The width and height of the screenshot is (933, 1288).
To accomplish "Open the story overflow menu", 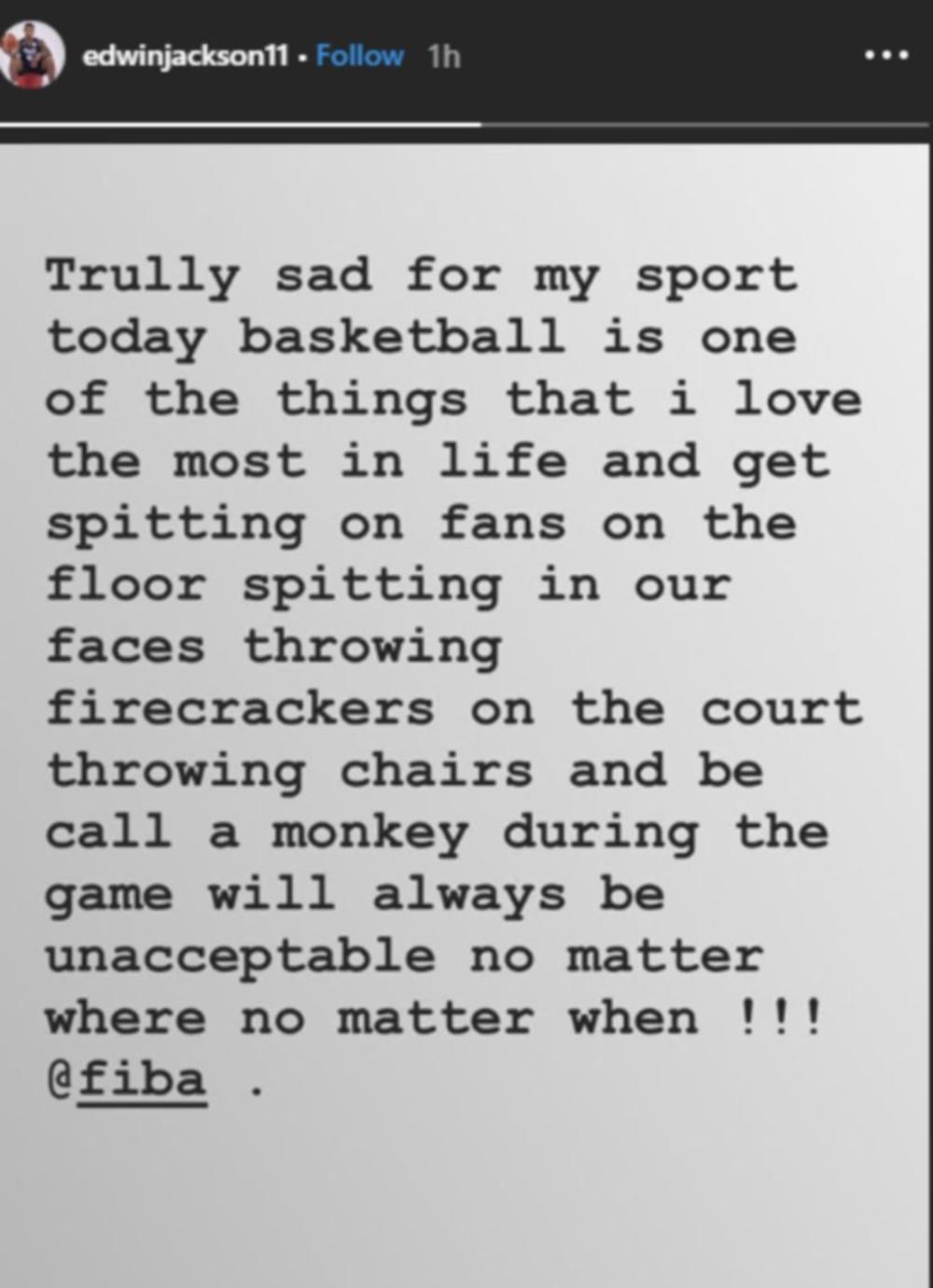I will [x=885, y=56].
